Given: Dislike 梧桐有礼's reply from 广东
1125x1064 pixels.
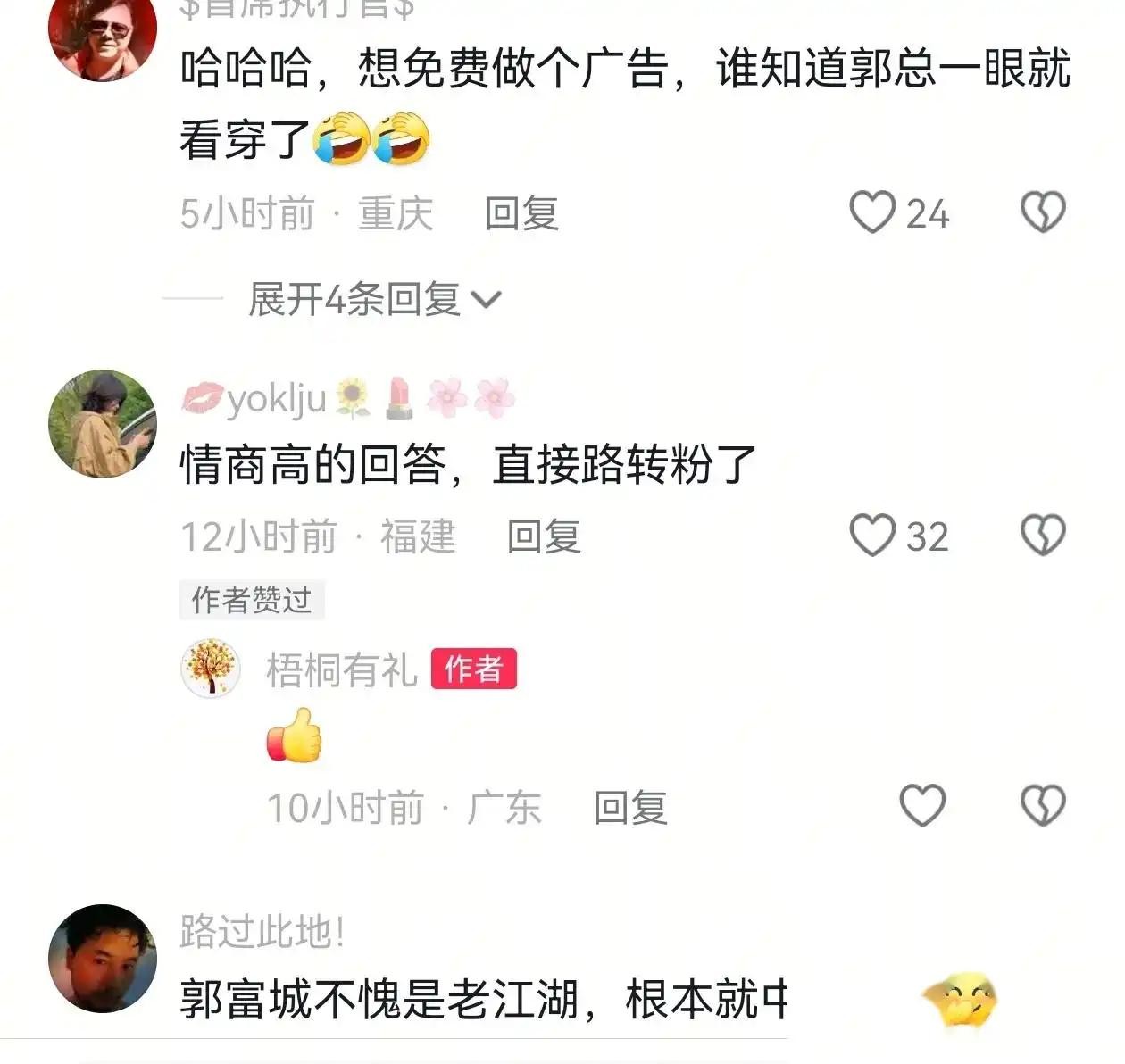Looking at the screenshot, I should [x=1043, y=806].
